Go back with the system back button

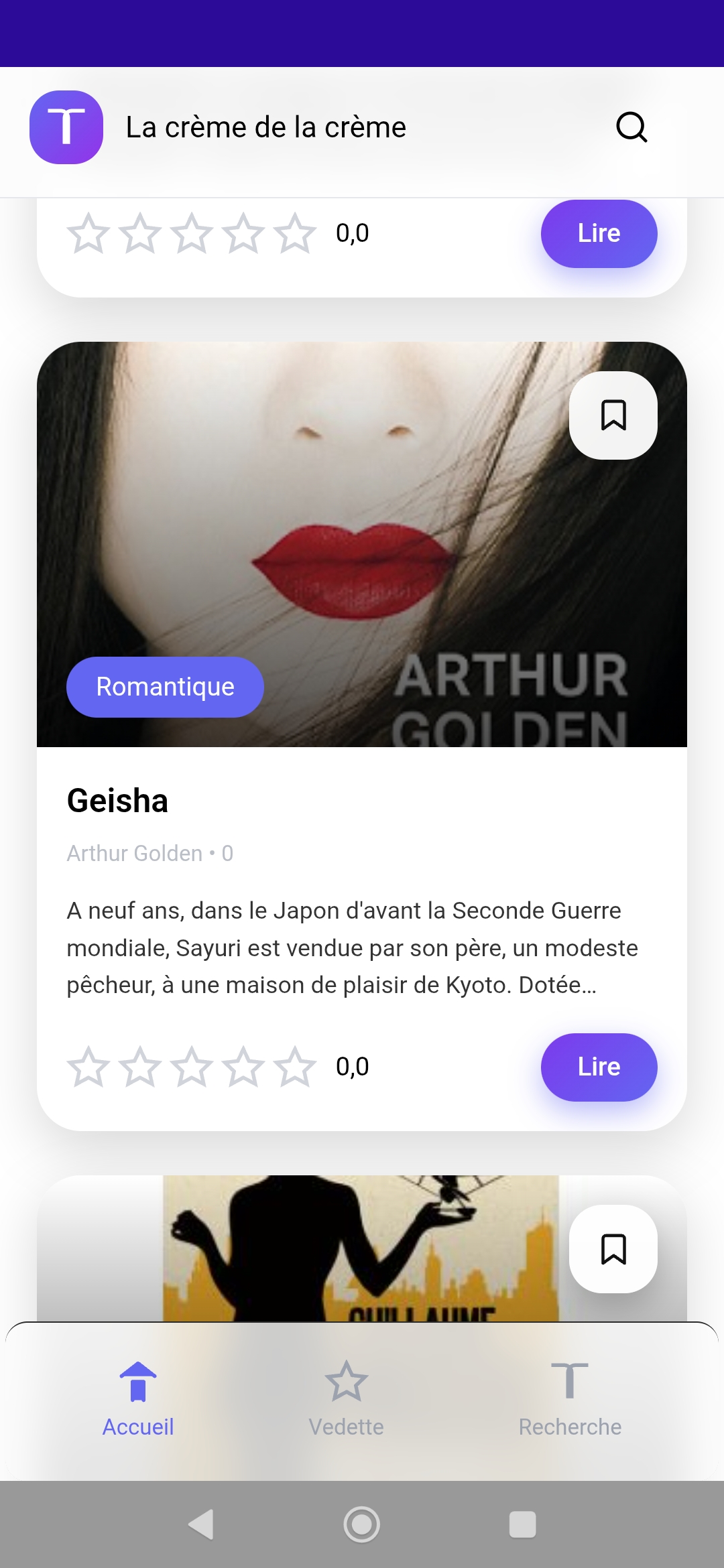[x=201, y=1524]
